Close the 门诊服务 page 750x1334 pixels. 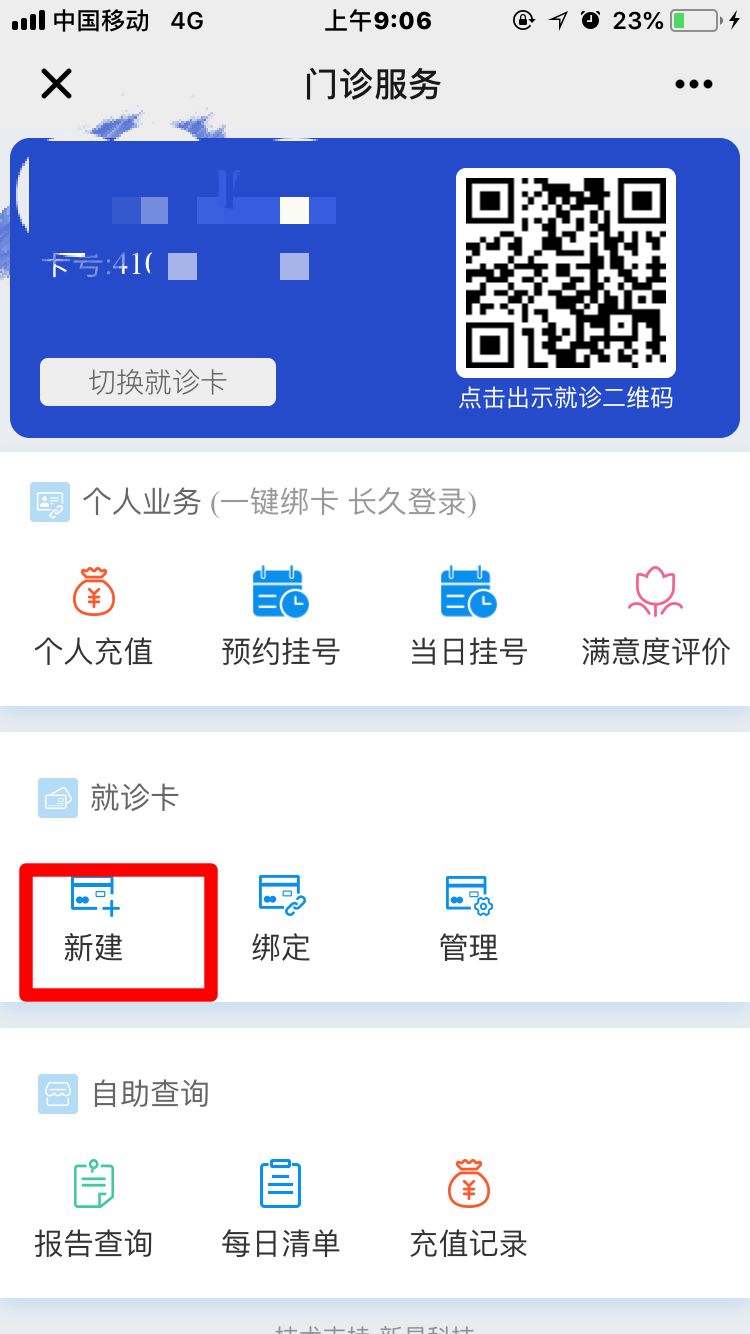pyautogui.click(x=56, y=84)
